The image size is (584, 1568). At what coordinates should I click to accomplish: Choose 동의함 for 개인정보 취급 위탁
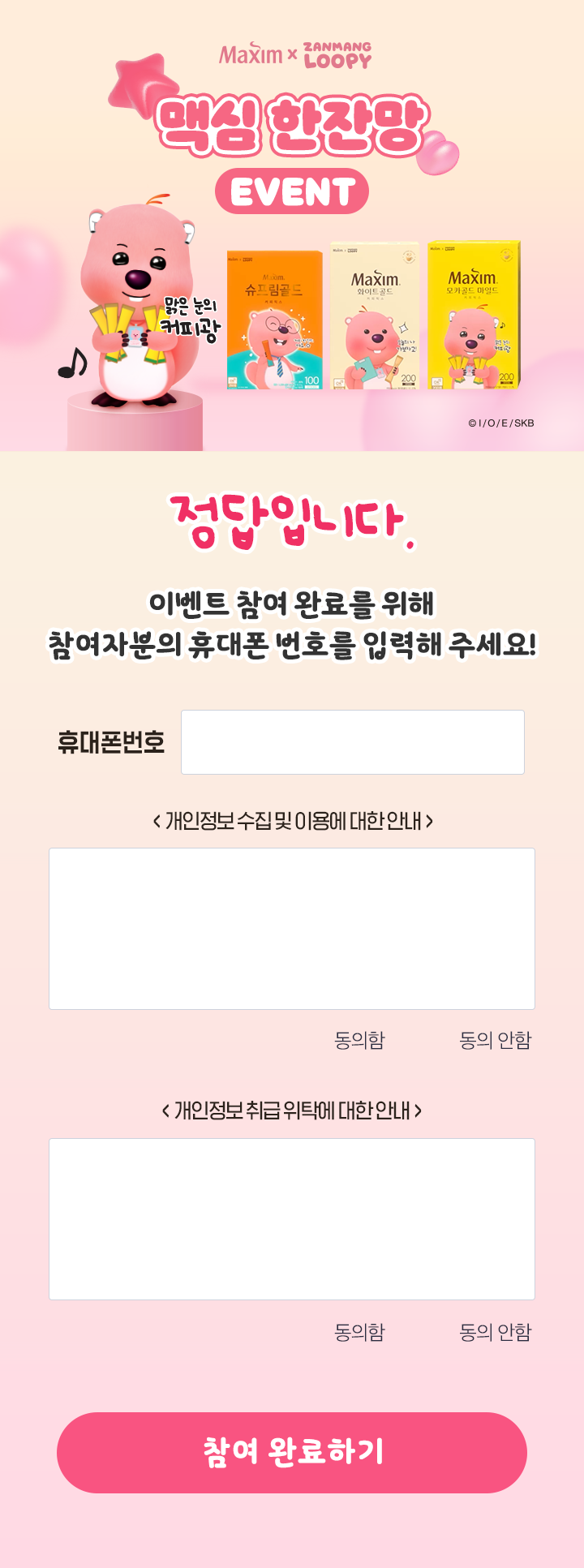(x=359, y=1332)
